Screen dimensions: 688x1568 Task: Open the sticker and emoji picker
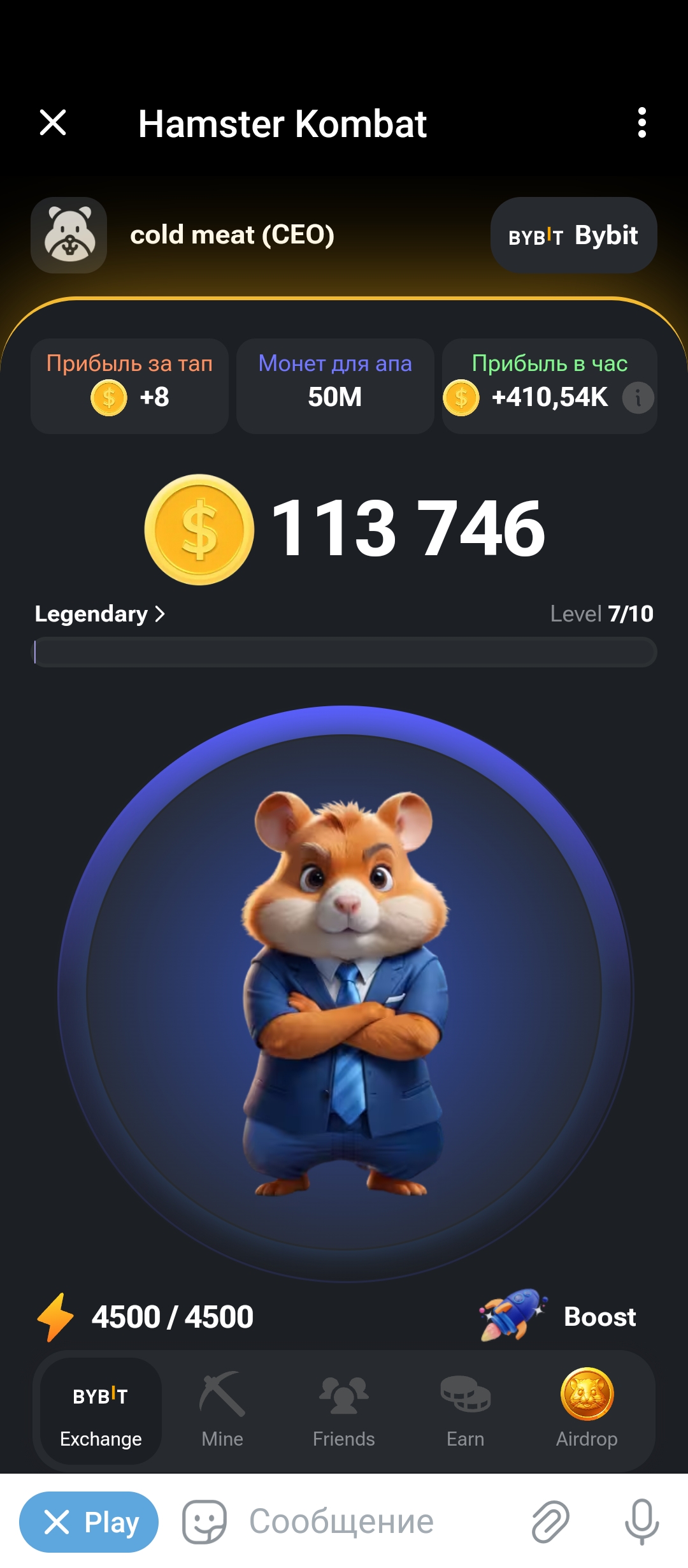point(204,1522)
